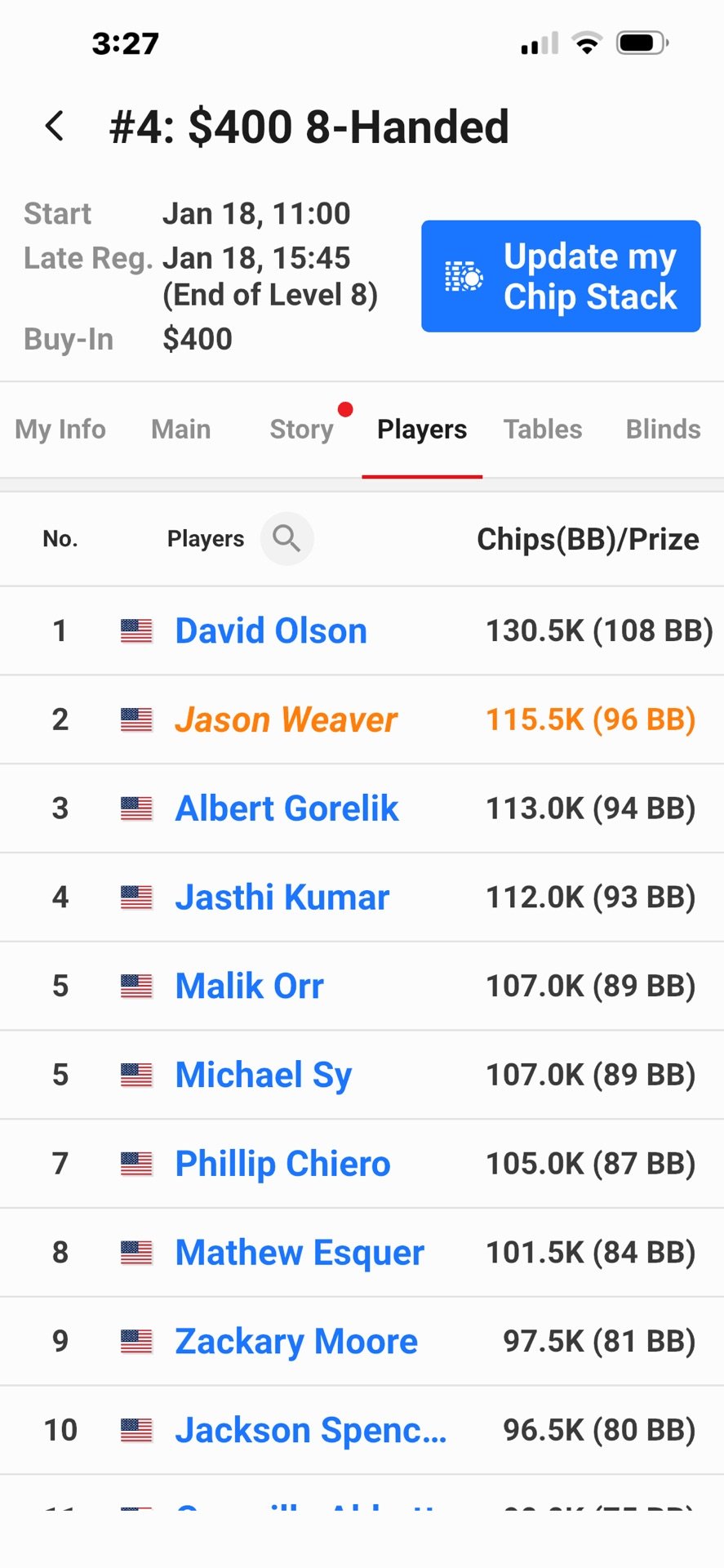The image size is (724, 1568).
Task: Open Zackary Moore's profile
Action: [x=296, y=1342]
